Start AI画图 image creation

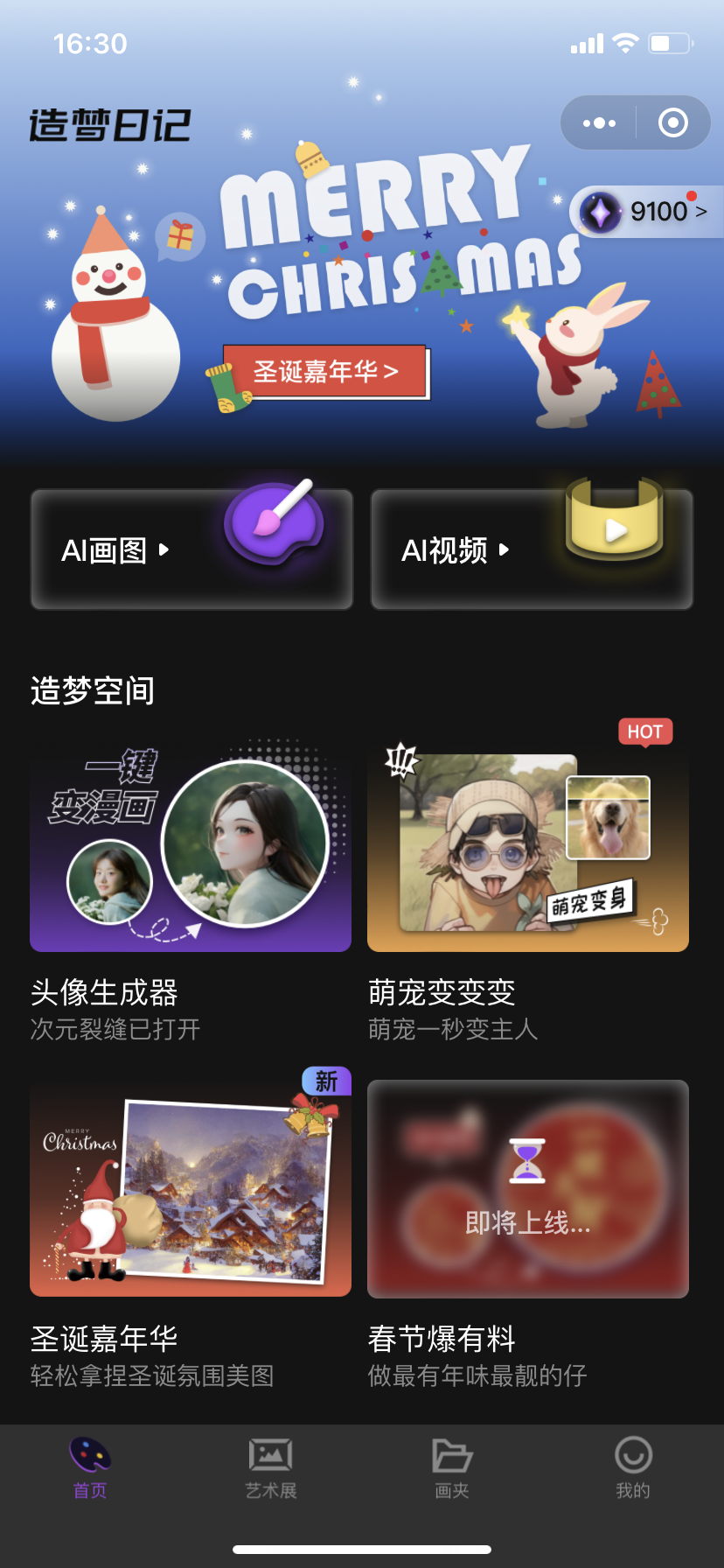tap(191, 549)
